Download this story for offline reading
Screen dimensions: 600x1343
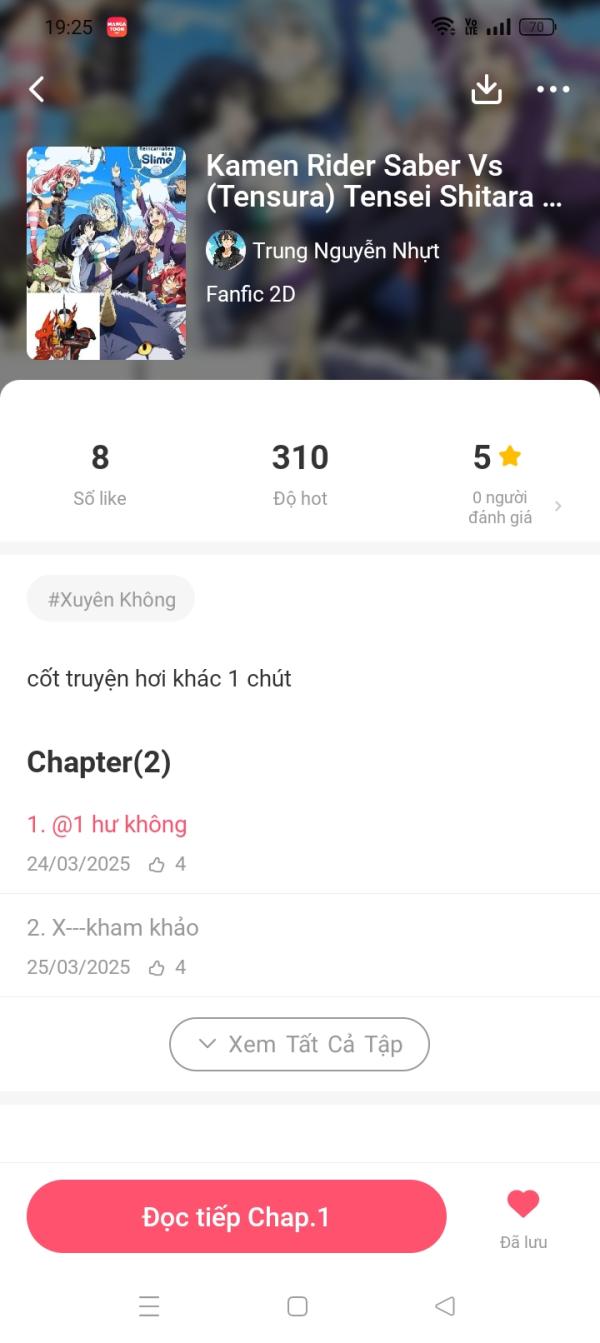[x=486, y=89]
